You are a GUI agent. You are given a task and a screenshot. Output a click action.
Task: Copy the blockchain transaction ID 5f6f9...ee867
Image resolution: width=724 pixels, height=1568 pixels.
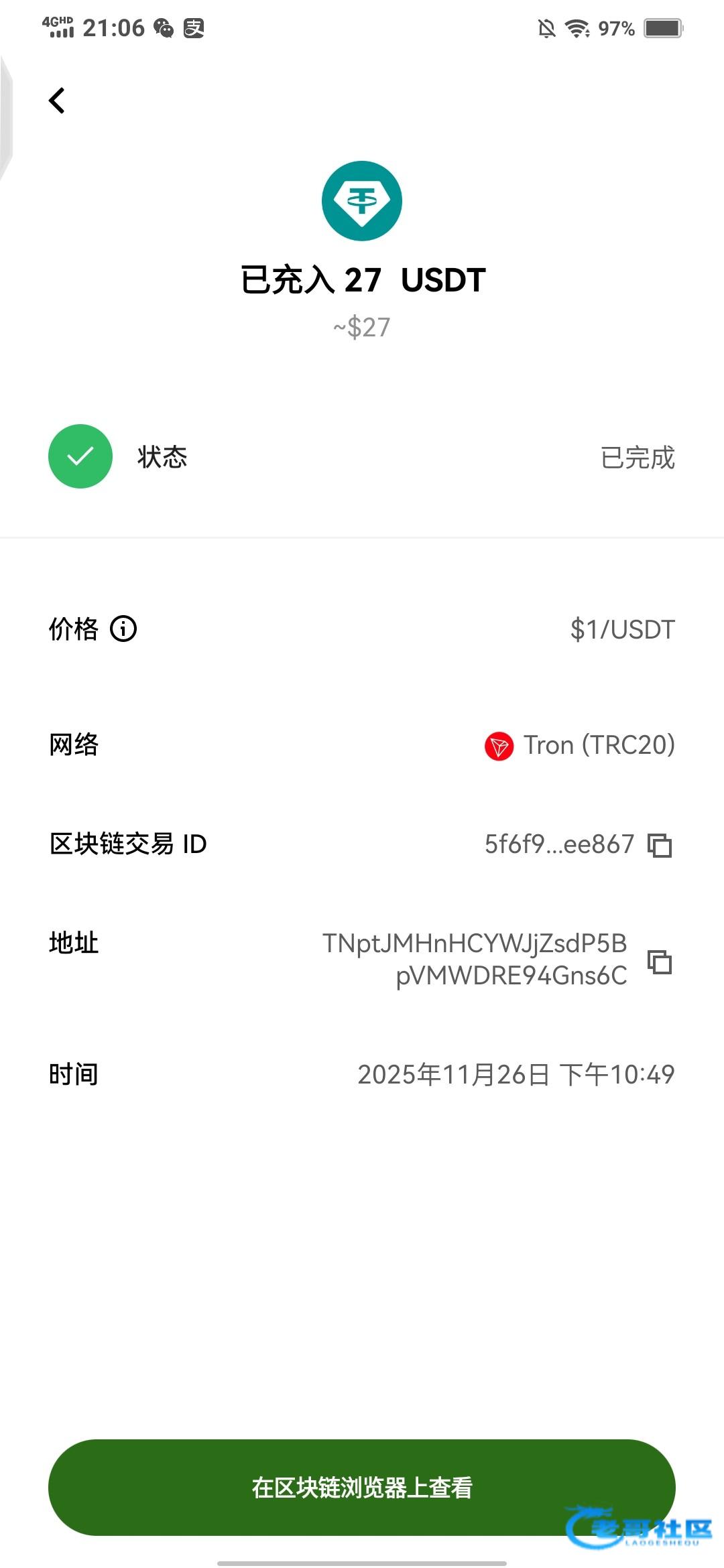tap(660, 845)
